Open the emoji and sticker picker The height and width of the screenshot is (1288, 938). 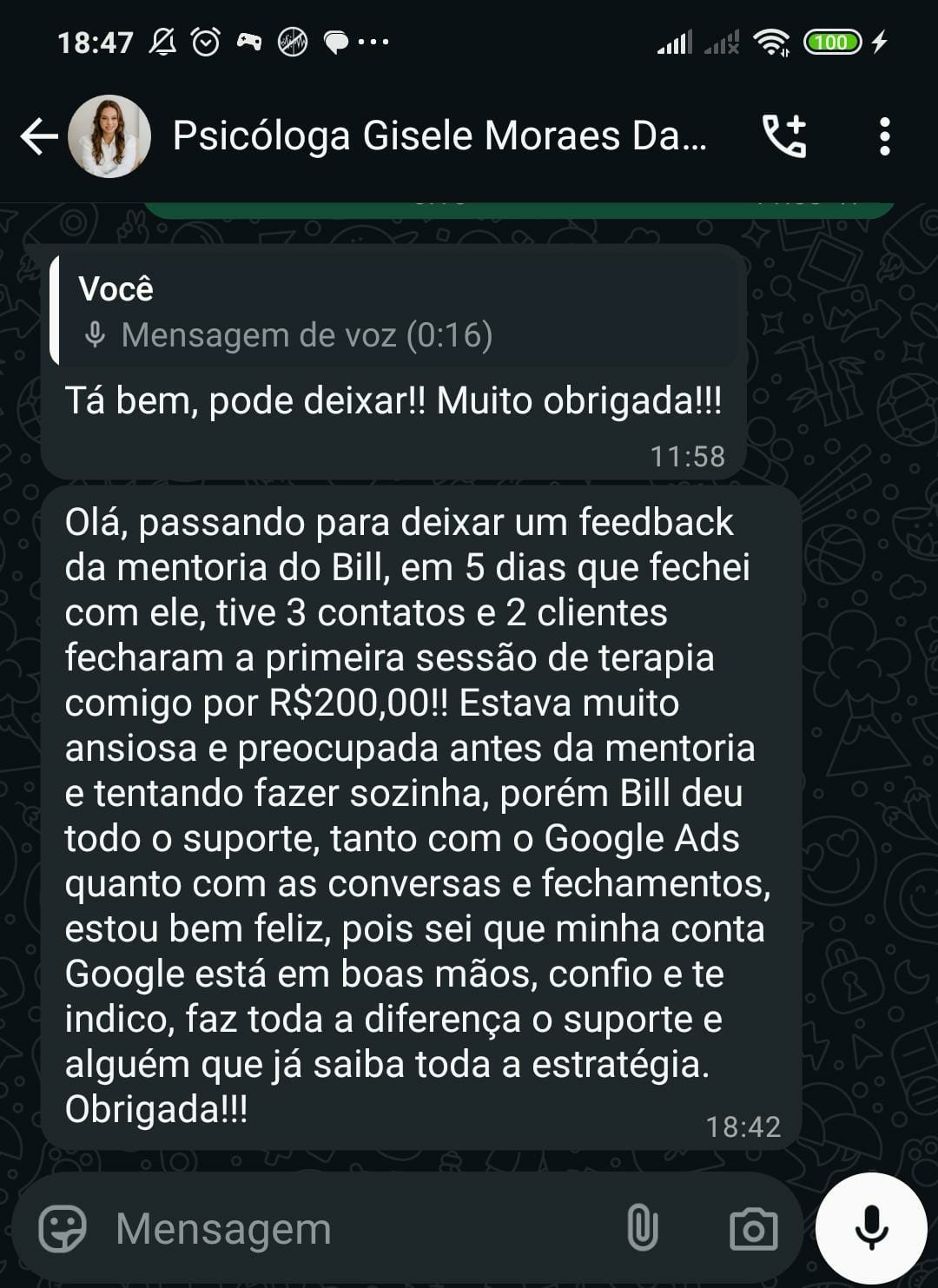(x=63, y=1228)
